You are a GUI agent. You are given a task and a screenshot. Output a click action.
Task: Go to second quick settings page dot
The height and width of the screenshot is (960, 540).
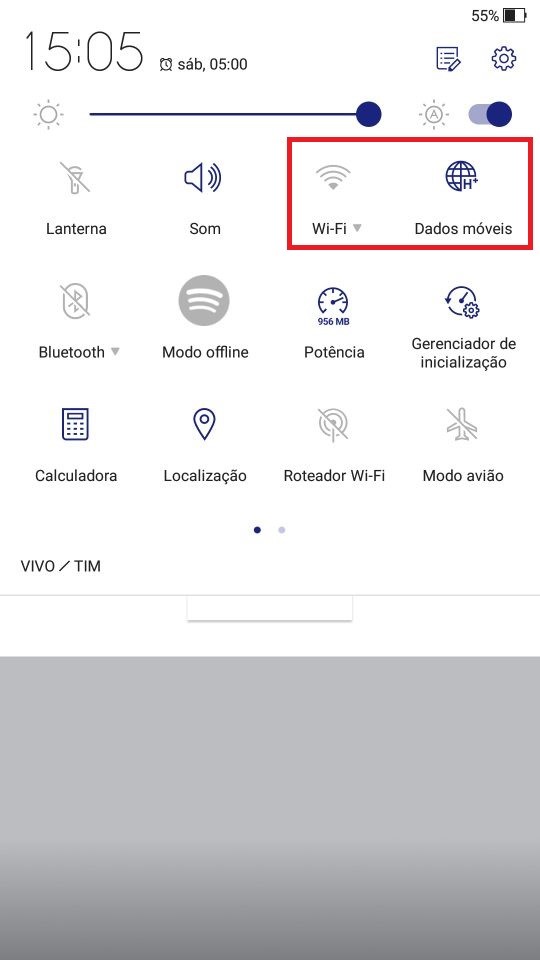click(282, 530)
